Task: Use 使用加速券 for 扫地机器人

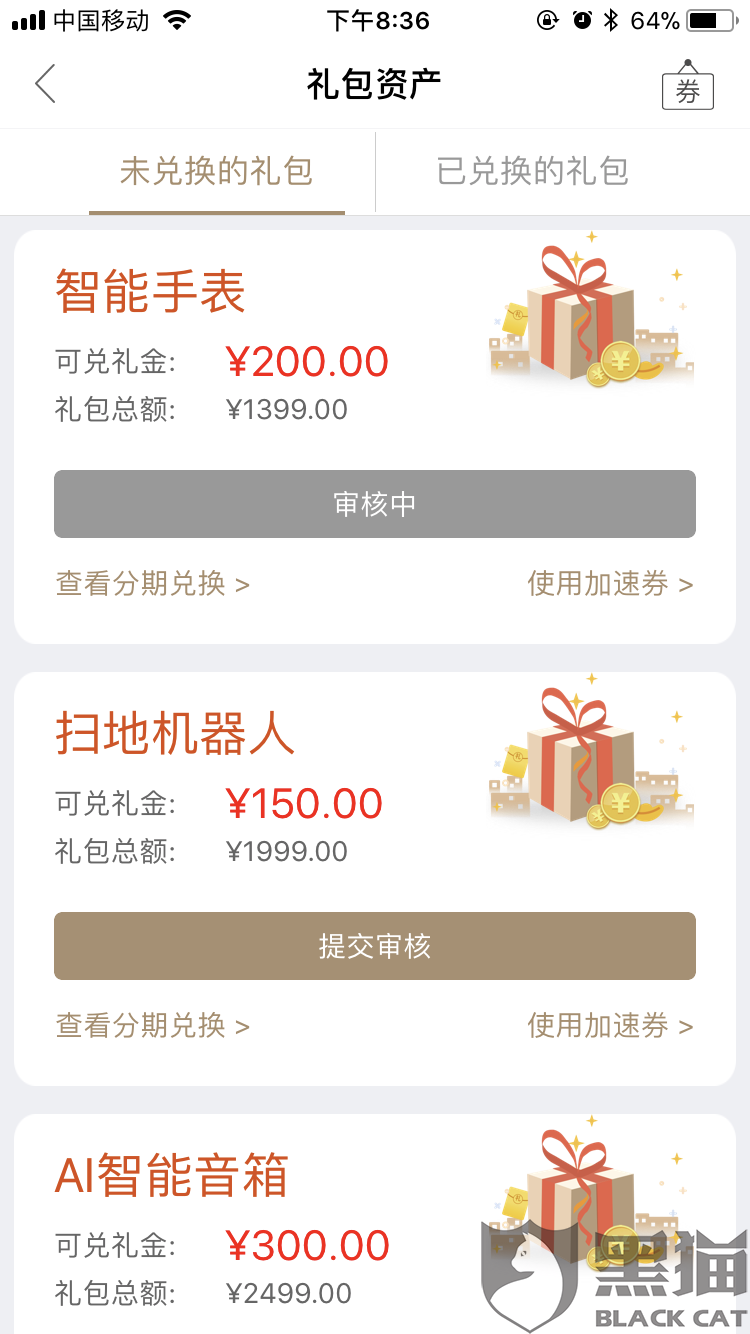Action: (x=610, y=1026)
